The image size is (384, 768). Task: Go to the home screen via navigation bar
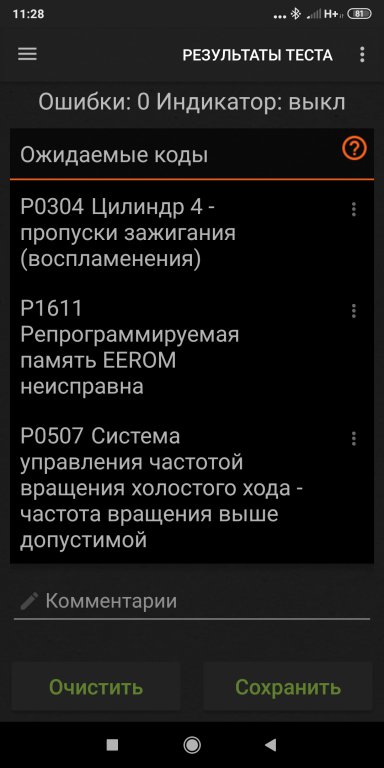(x=192, y=744)
